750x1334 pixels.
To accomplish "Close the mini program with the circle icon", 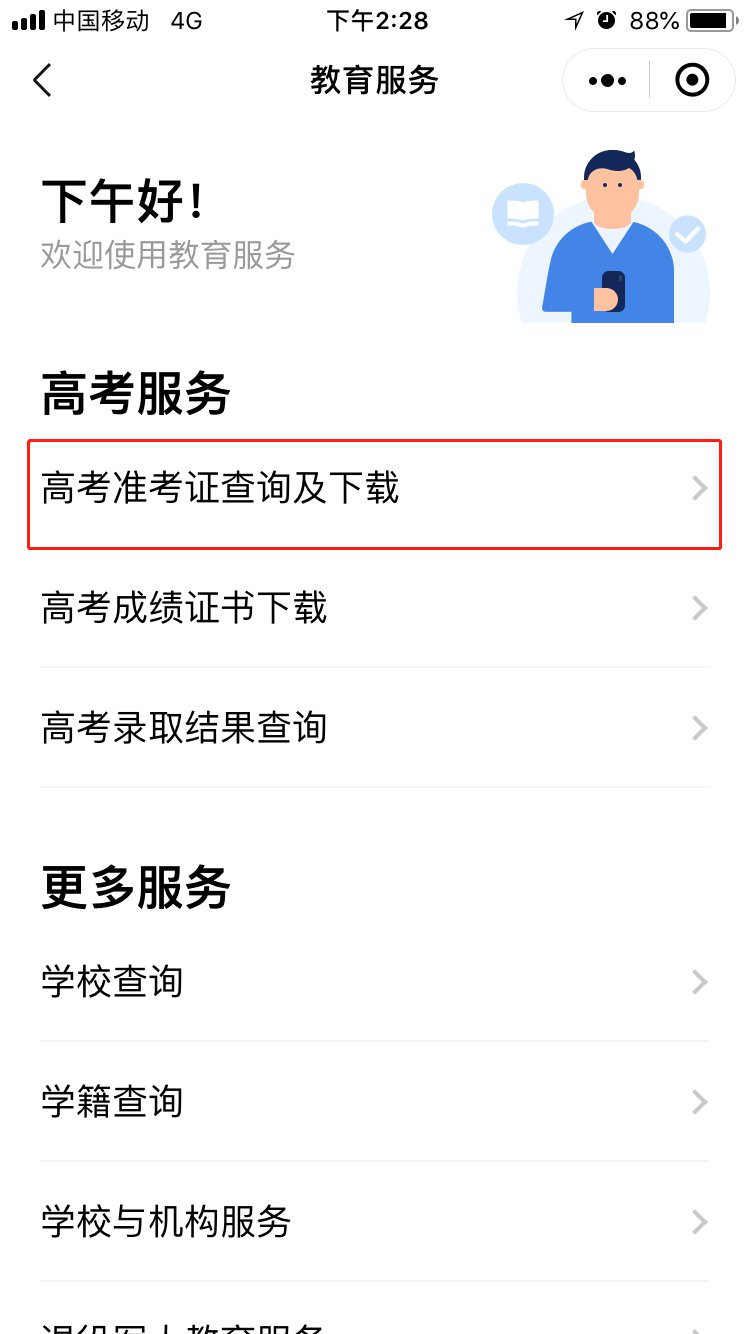I will (x=692, y=80).
